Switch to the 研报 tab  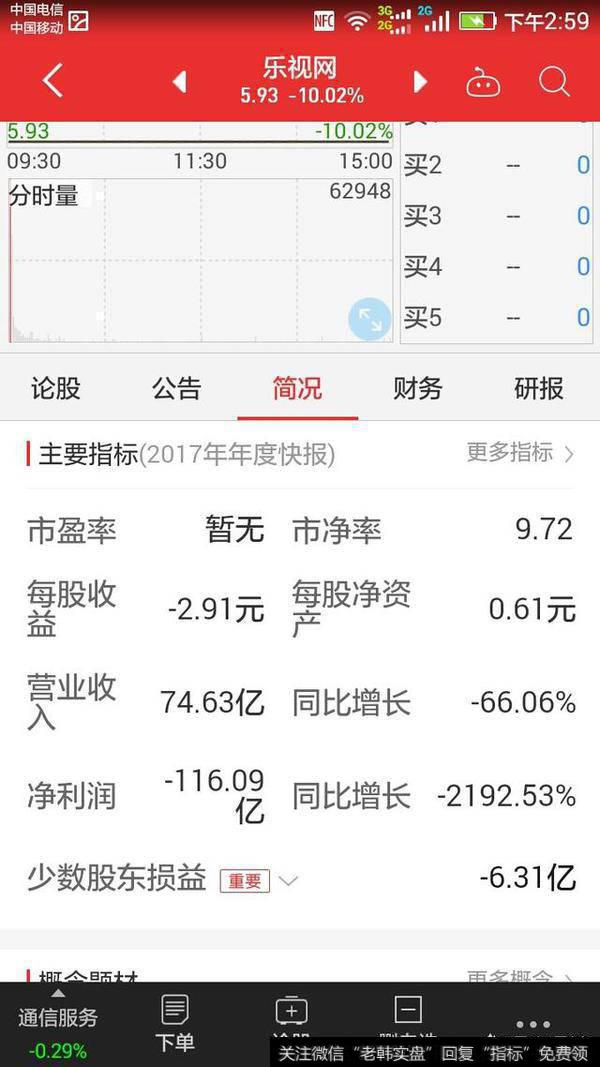tap(539, 389)
